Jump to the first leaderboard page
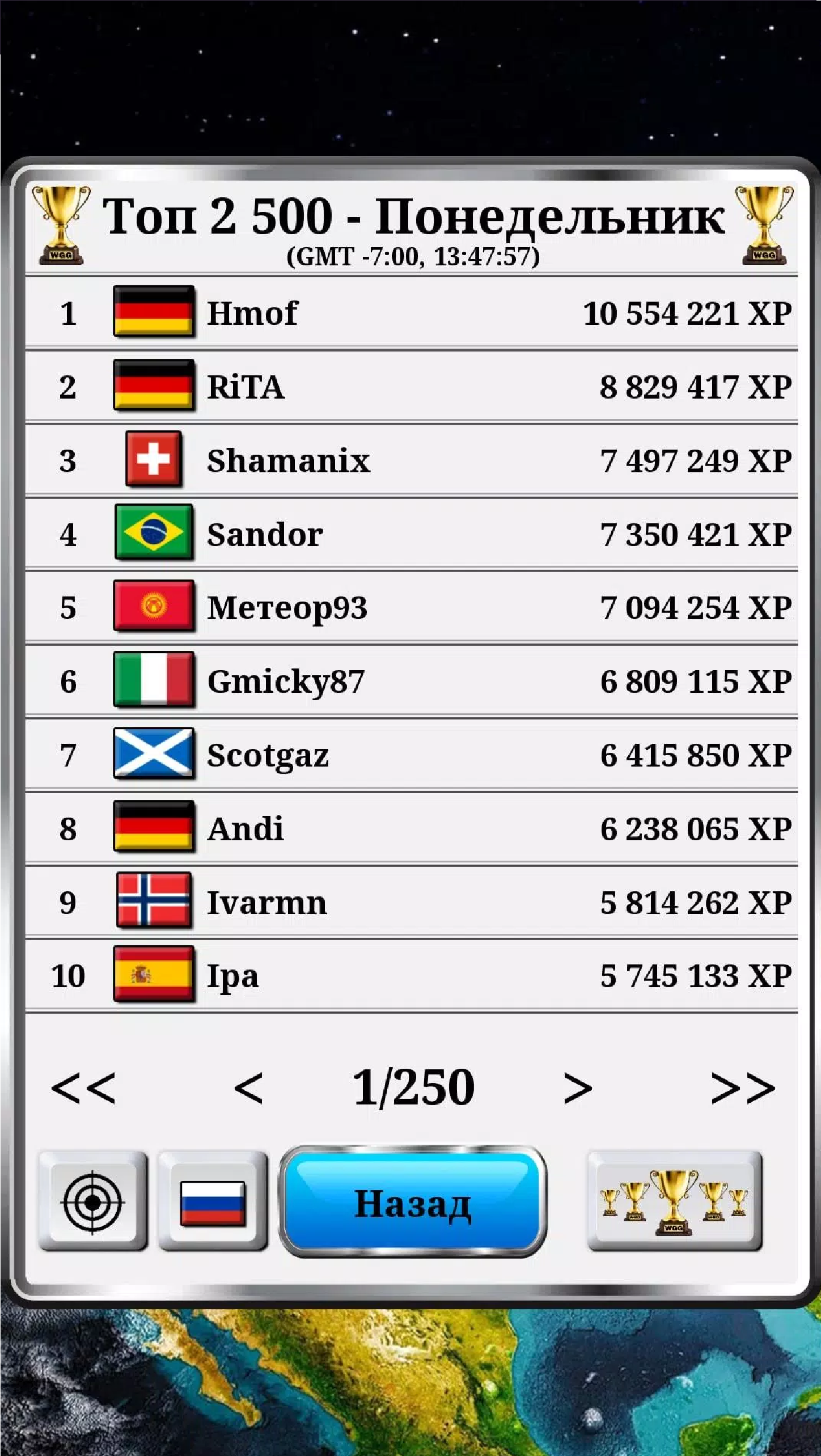 (83, 1089)
